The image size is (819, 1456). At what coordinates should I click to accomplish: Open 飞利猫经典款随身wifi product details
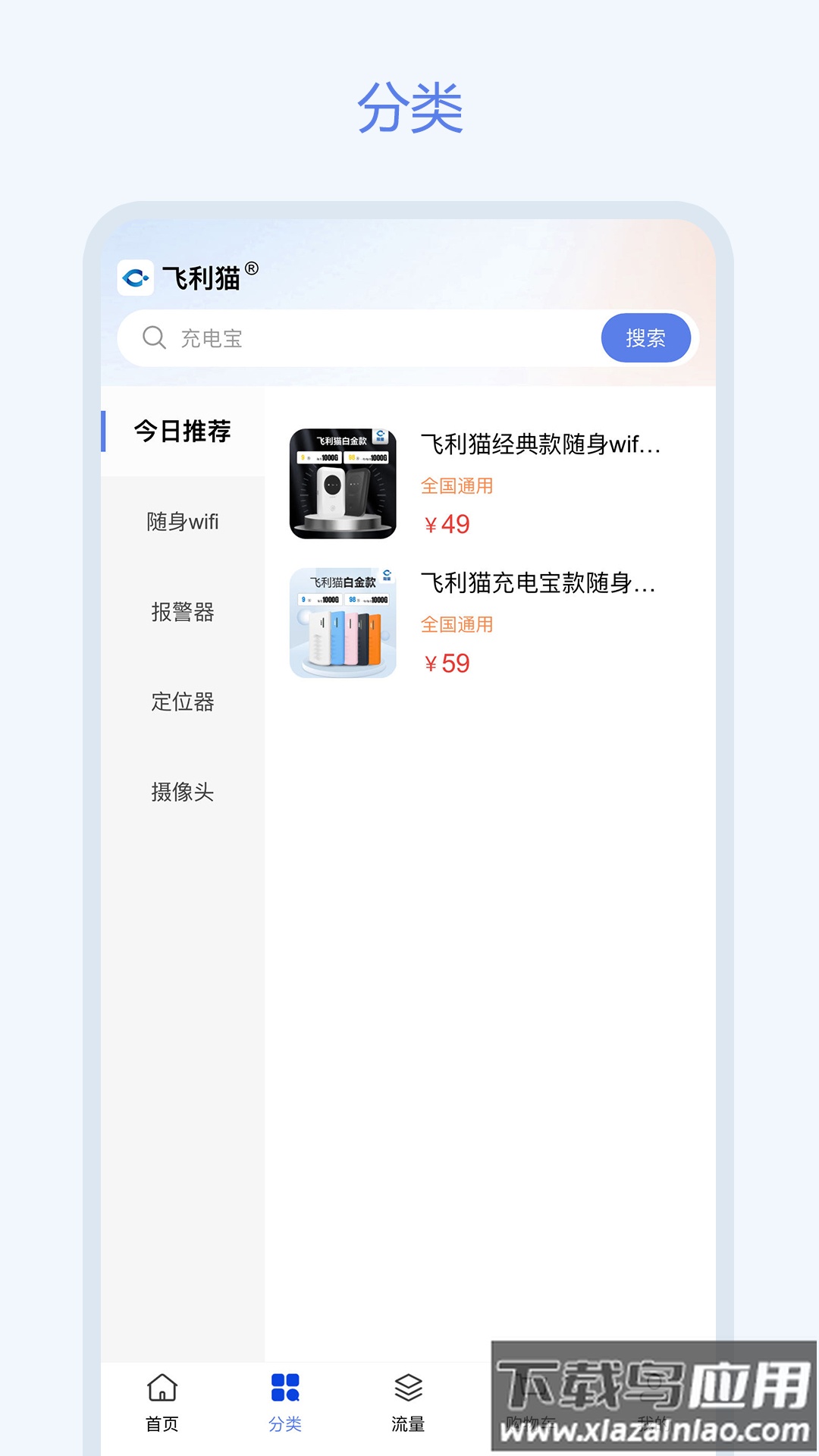(541, 447)
